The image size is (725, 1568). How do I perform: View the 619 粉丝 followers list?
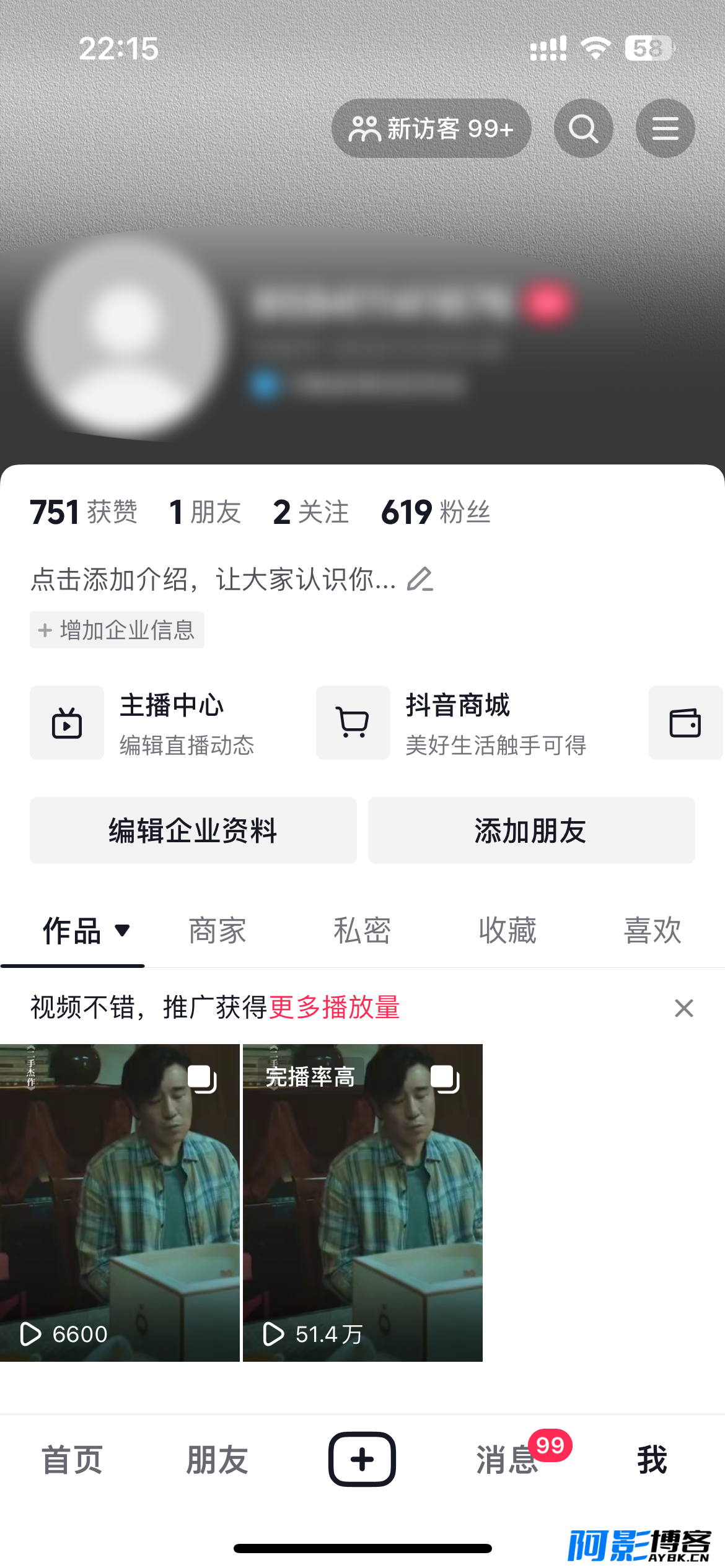coord(436,512)
